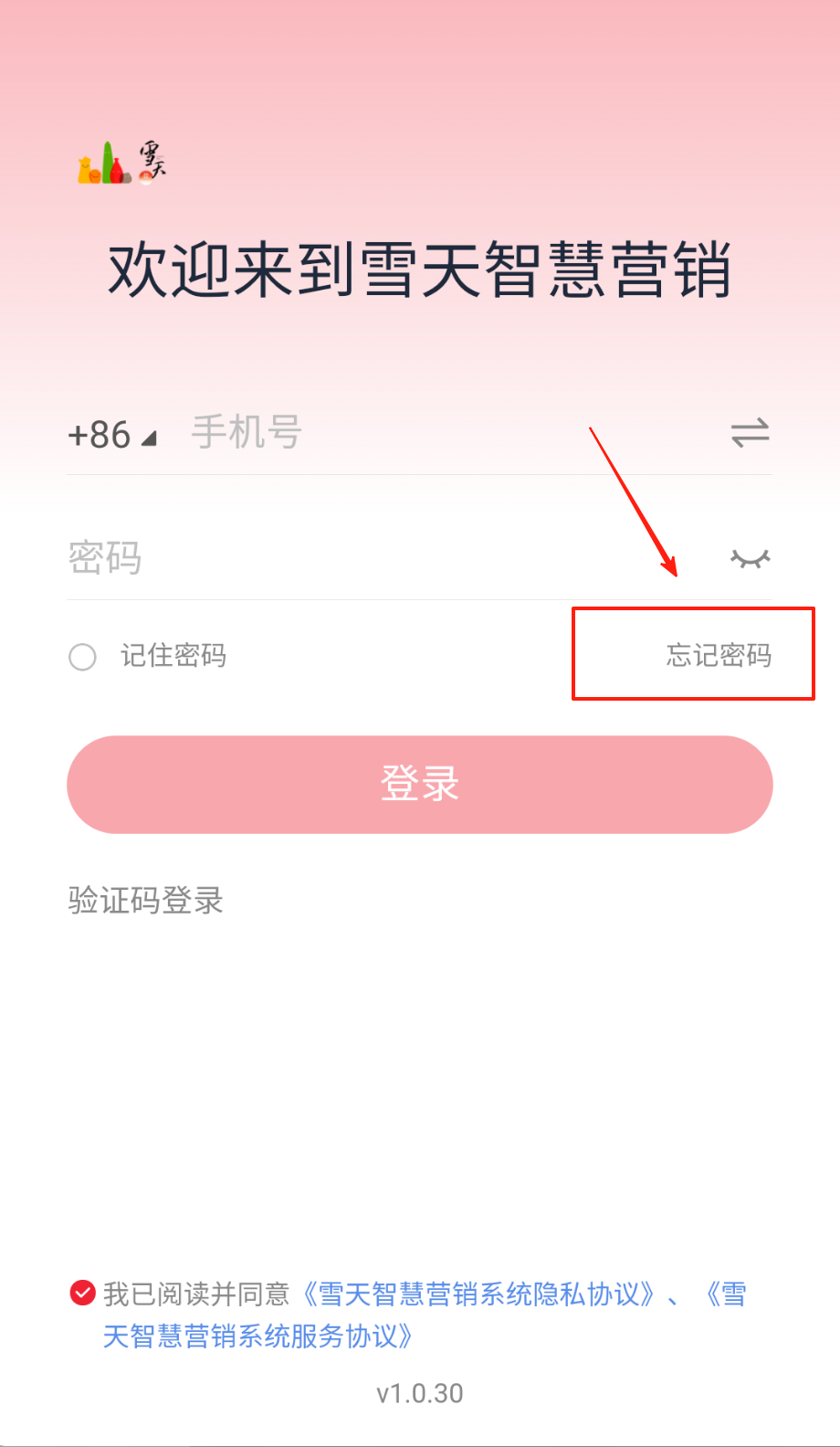Open 《雪天智慧营销系统隐私协议》 privacy agreement
The image size is (840, 1447).
pos(479,1294)
